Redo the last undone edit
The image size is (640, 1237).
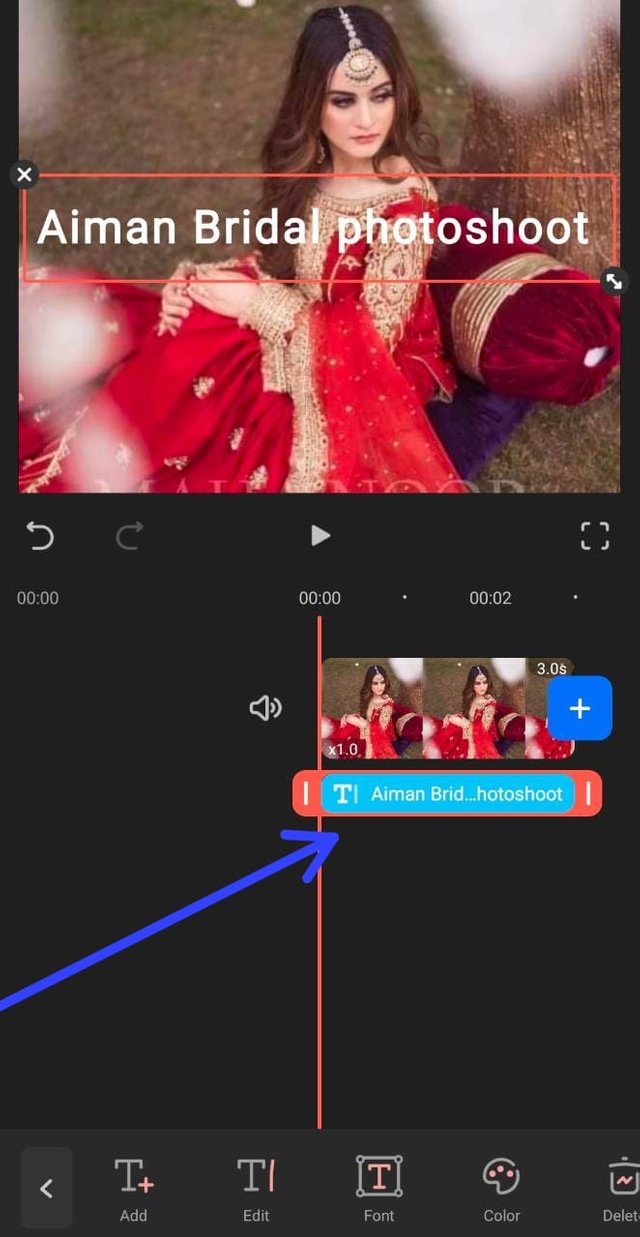click(129, 536)
